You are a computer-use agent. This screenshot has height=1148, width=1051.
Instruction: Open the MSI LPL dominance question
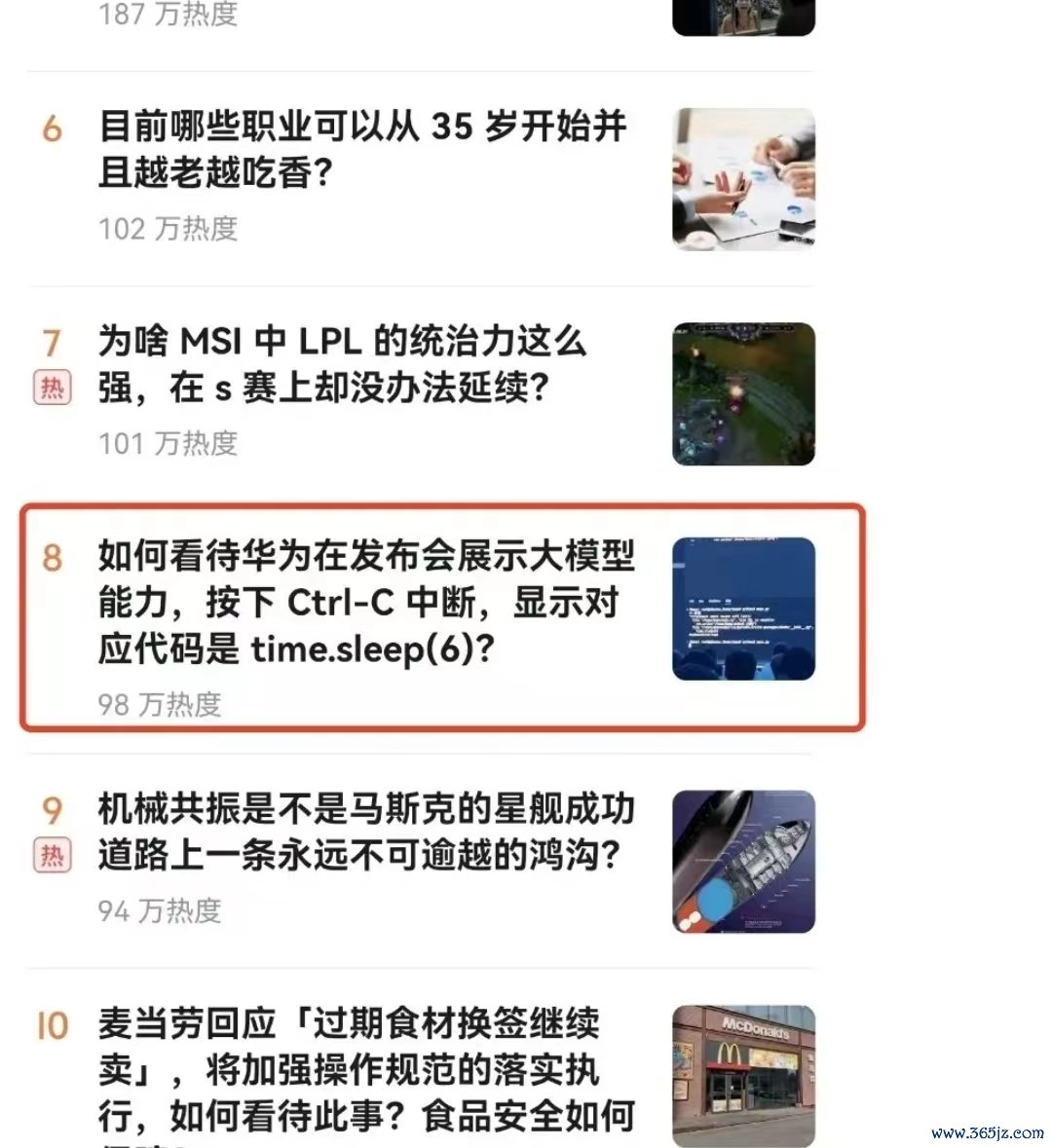(x=343, y=364)
